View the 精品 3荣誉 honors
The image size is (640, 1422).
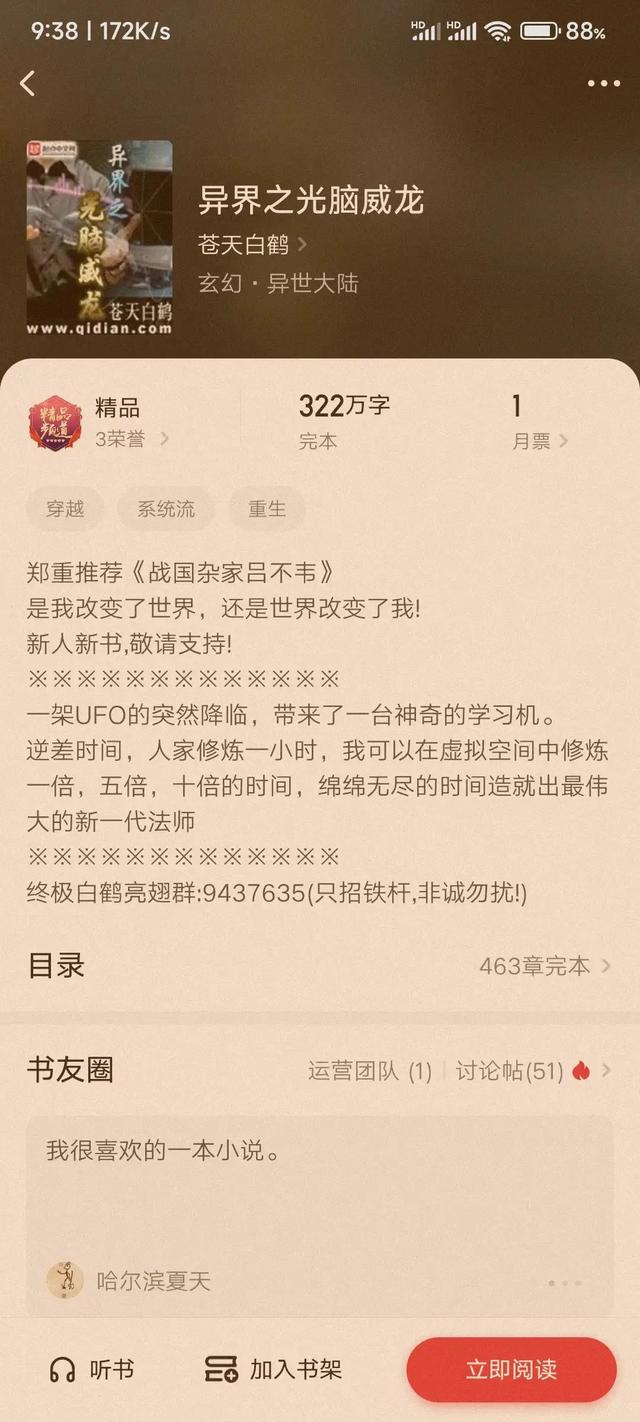click(x=100, y=422)
